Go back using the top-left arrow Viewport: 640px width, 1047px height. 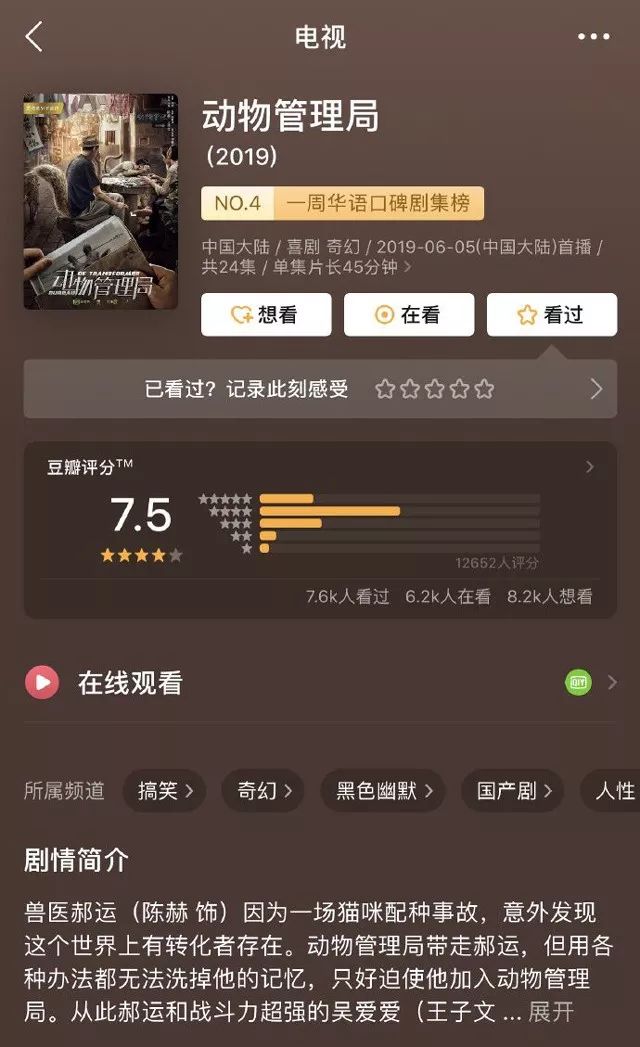tap(35, 38)
